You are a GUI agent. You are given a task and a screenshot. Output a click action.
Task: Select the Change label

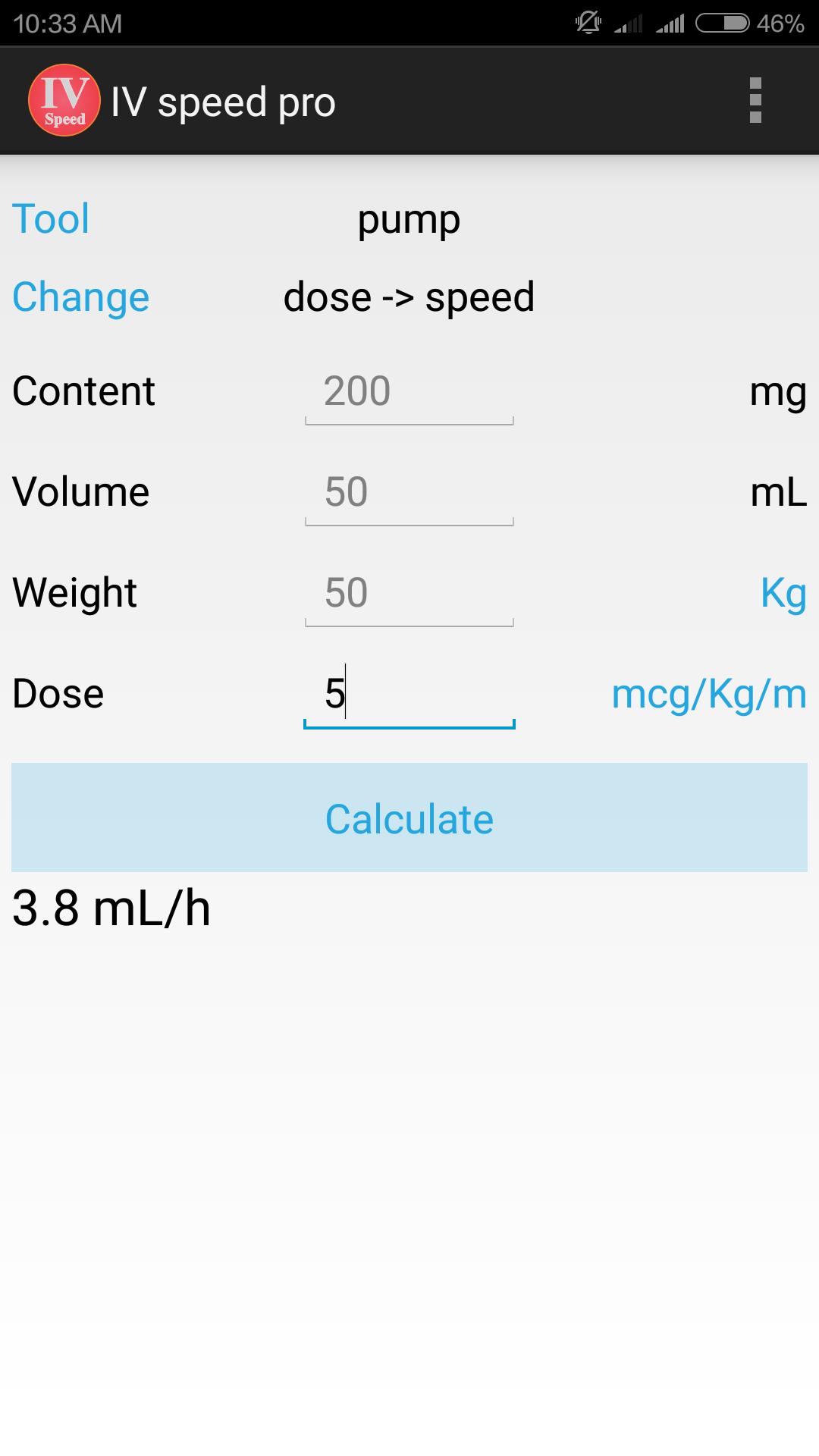80,297
